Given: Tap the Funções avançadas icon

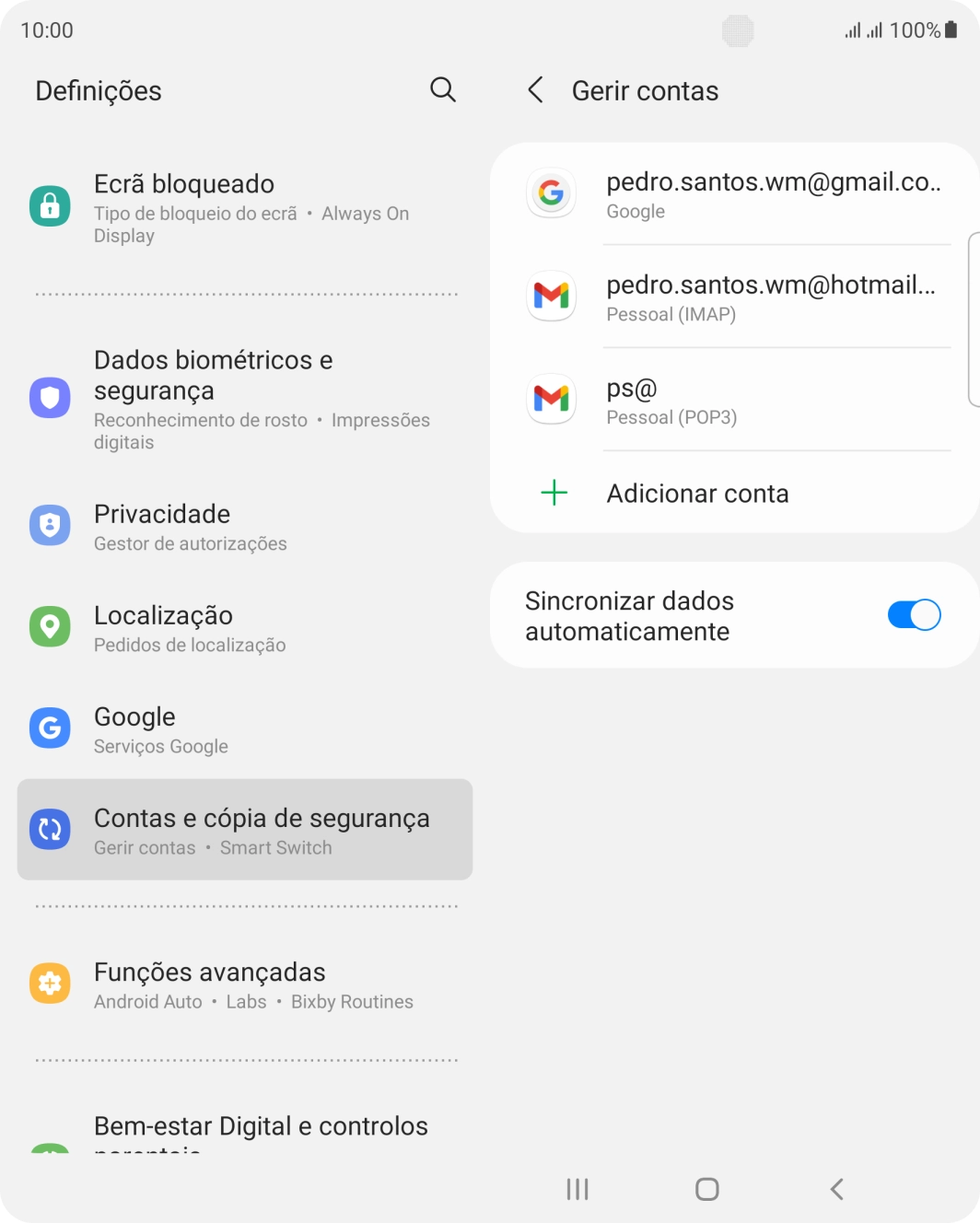Looking at the screenshot, I should 50,983.
